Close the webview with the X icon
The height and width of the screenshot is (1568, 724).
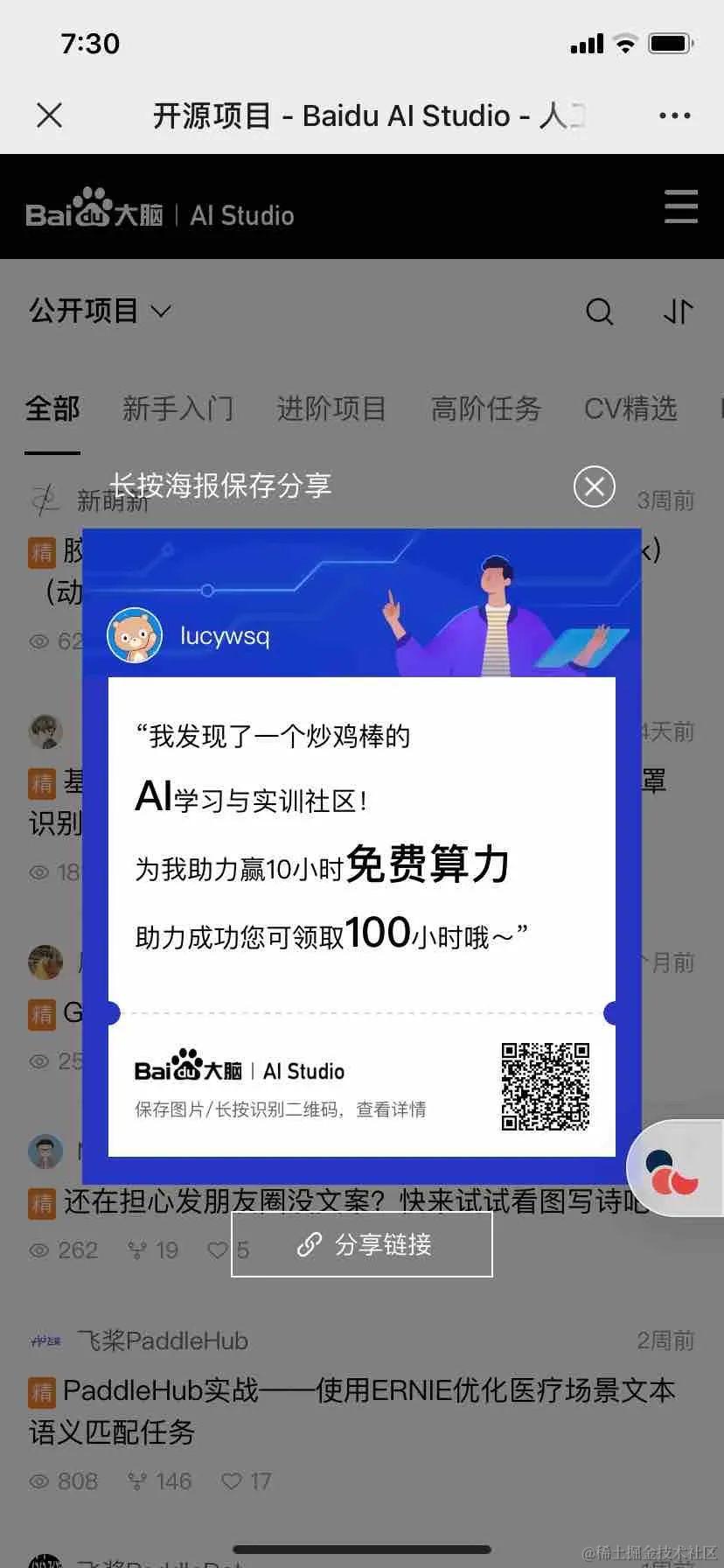[x=50, y=115]
